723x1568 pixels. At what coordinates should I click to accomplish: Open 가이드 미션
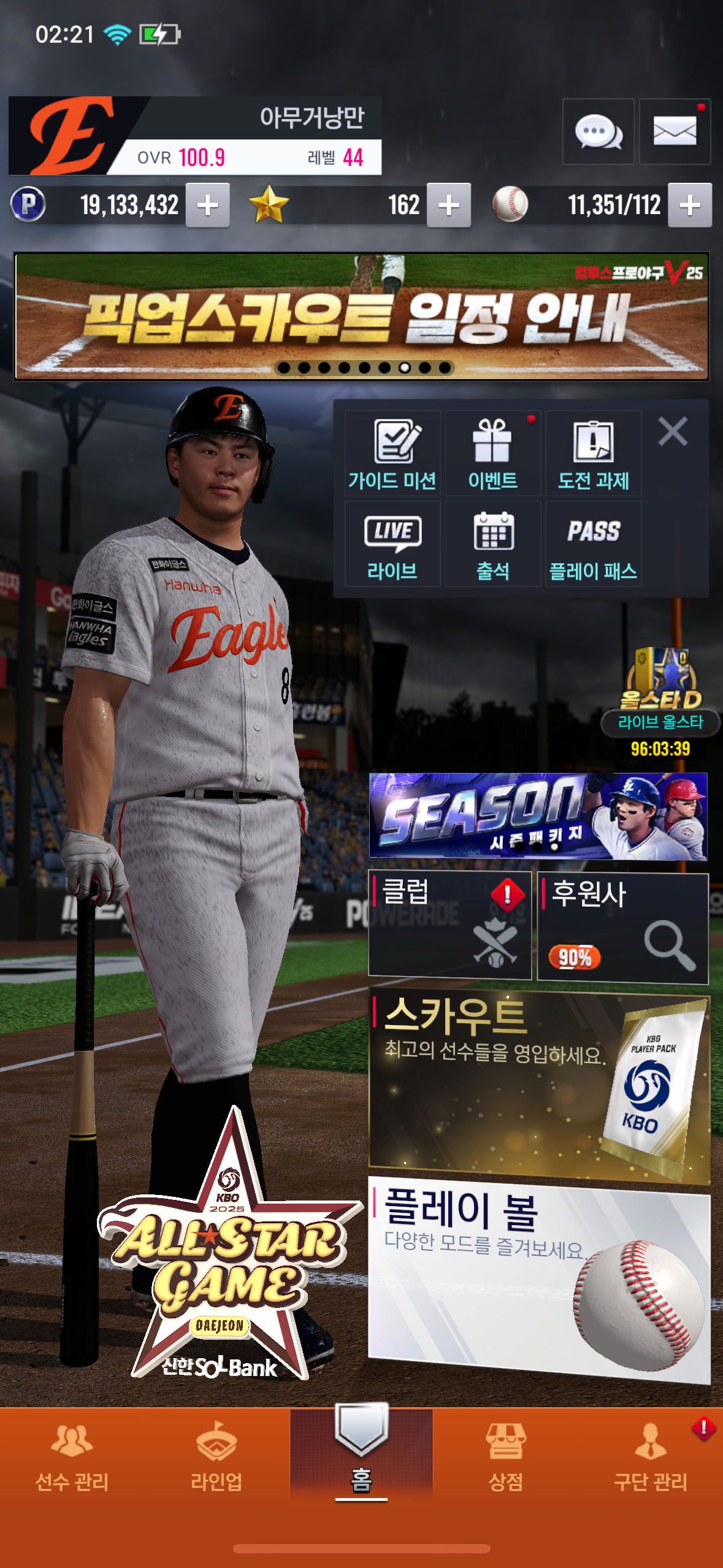pos(392,454)
